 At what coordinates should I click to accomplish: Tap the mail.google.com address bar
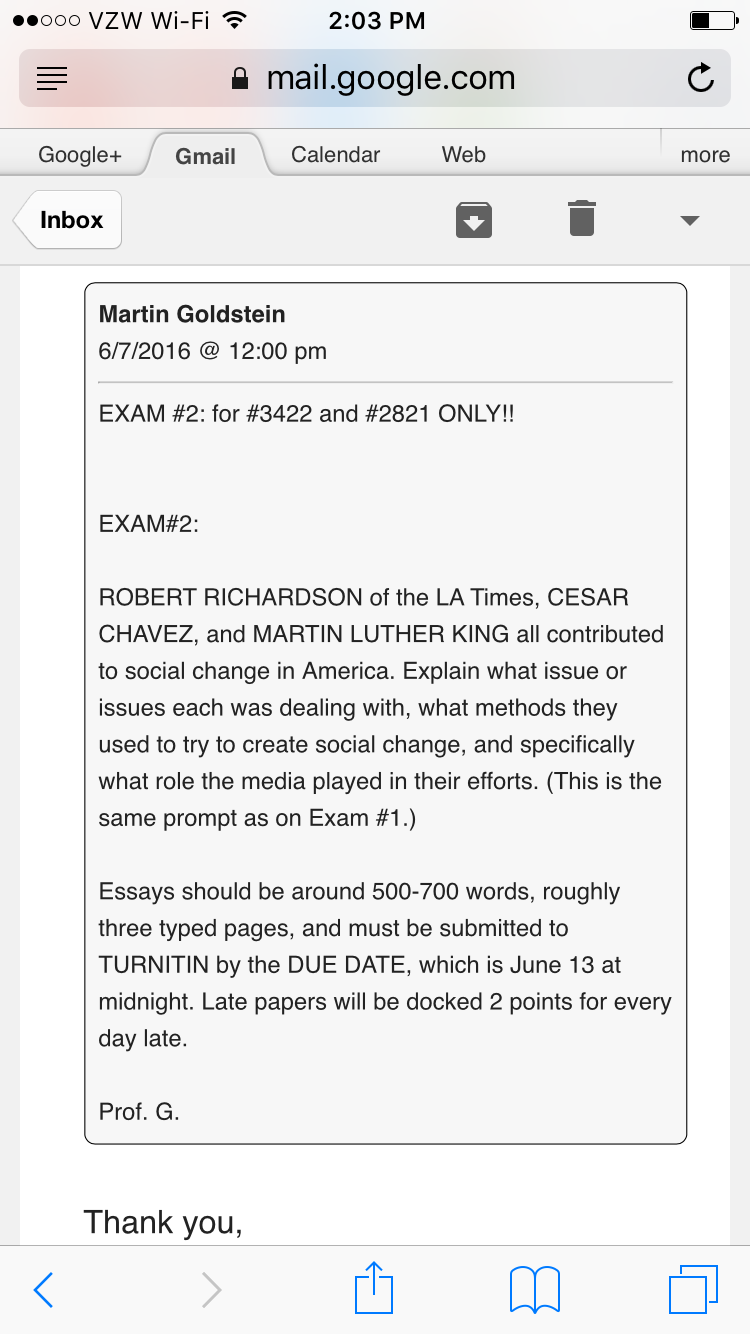(x=374, y=78)
